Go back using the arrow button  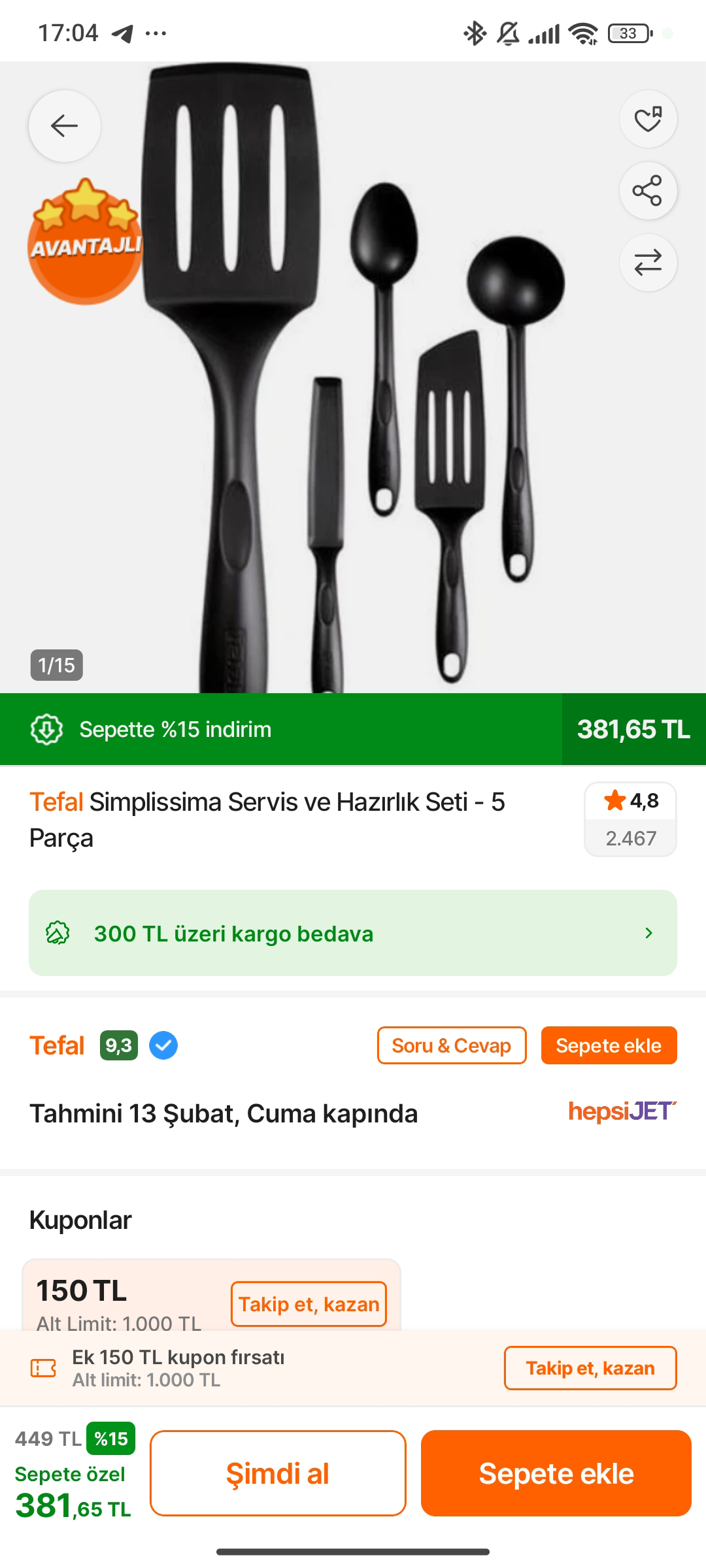pos(65,125)
